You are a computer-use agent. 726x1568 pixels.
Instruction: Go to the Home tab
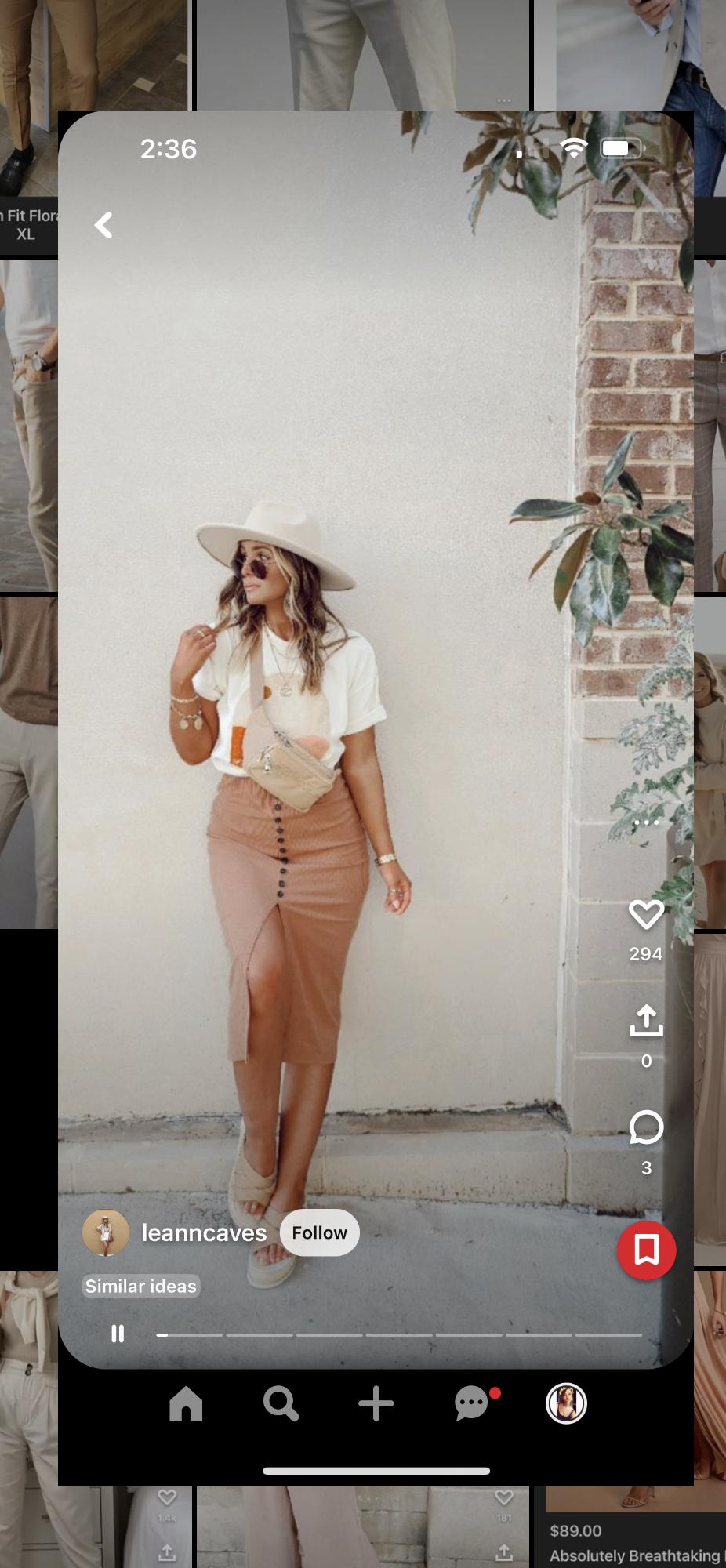[x=186, y=1403]
